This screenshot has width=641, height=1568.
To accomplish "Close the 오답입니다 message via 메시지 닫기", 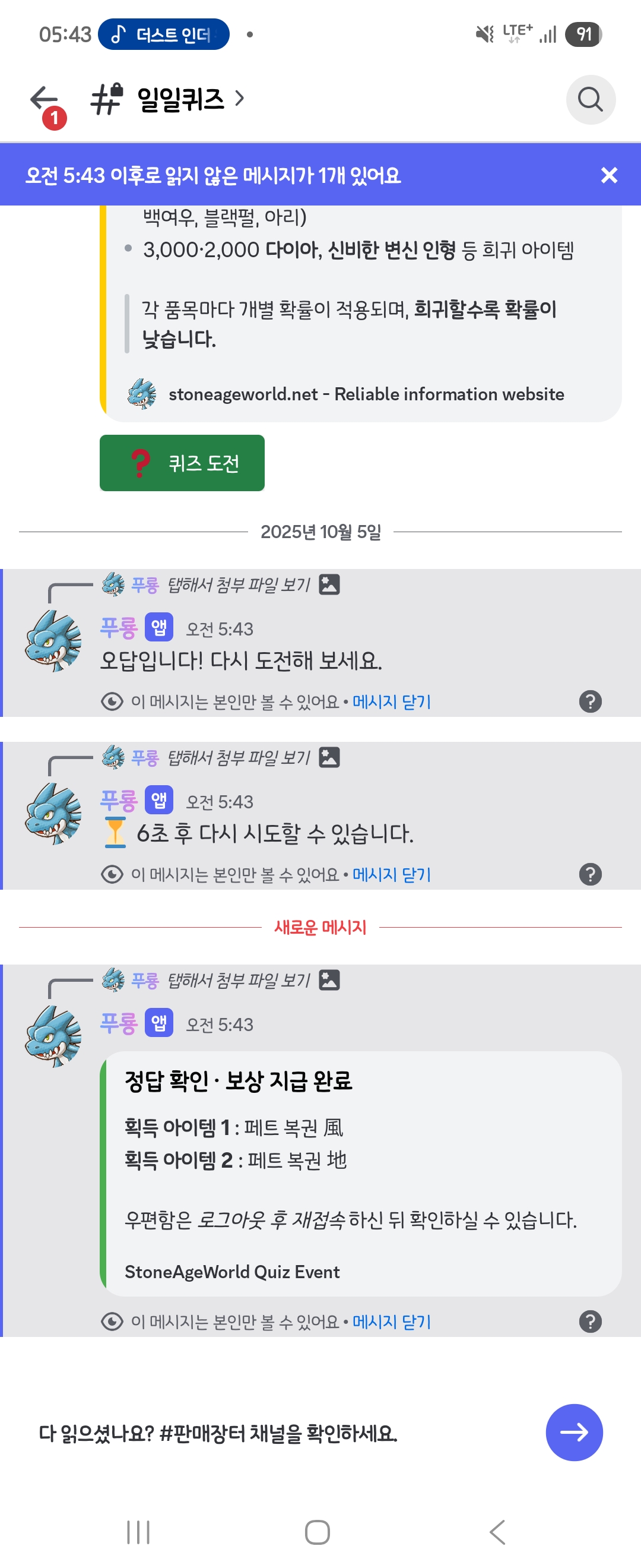I will 392,702.
